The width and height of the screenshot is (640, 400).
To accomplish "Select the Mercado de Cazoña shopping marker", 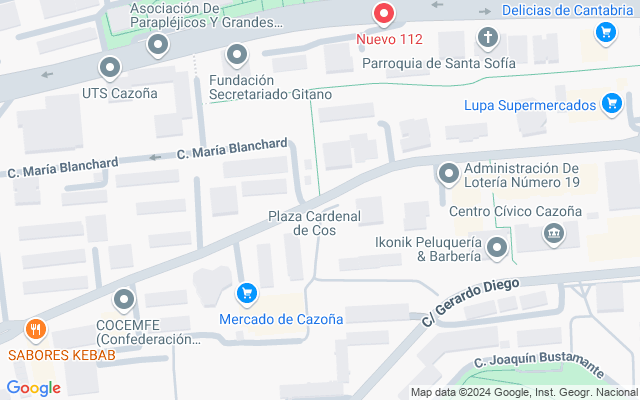I will click(x=246, y=294).
